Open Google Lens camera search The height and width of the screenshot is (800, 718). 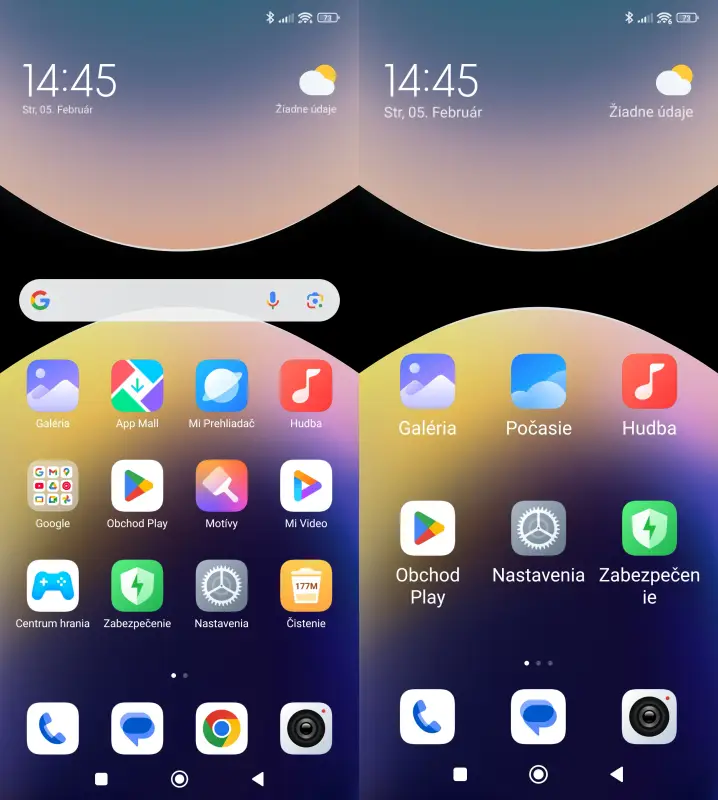click(x=315, y=300)
